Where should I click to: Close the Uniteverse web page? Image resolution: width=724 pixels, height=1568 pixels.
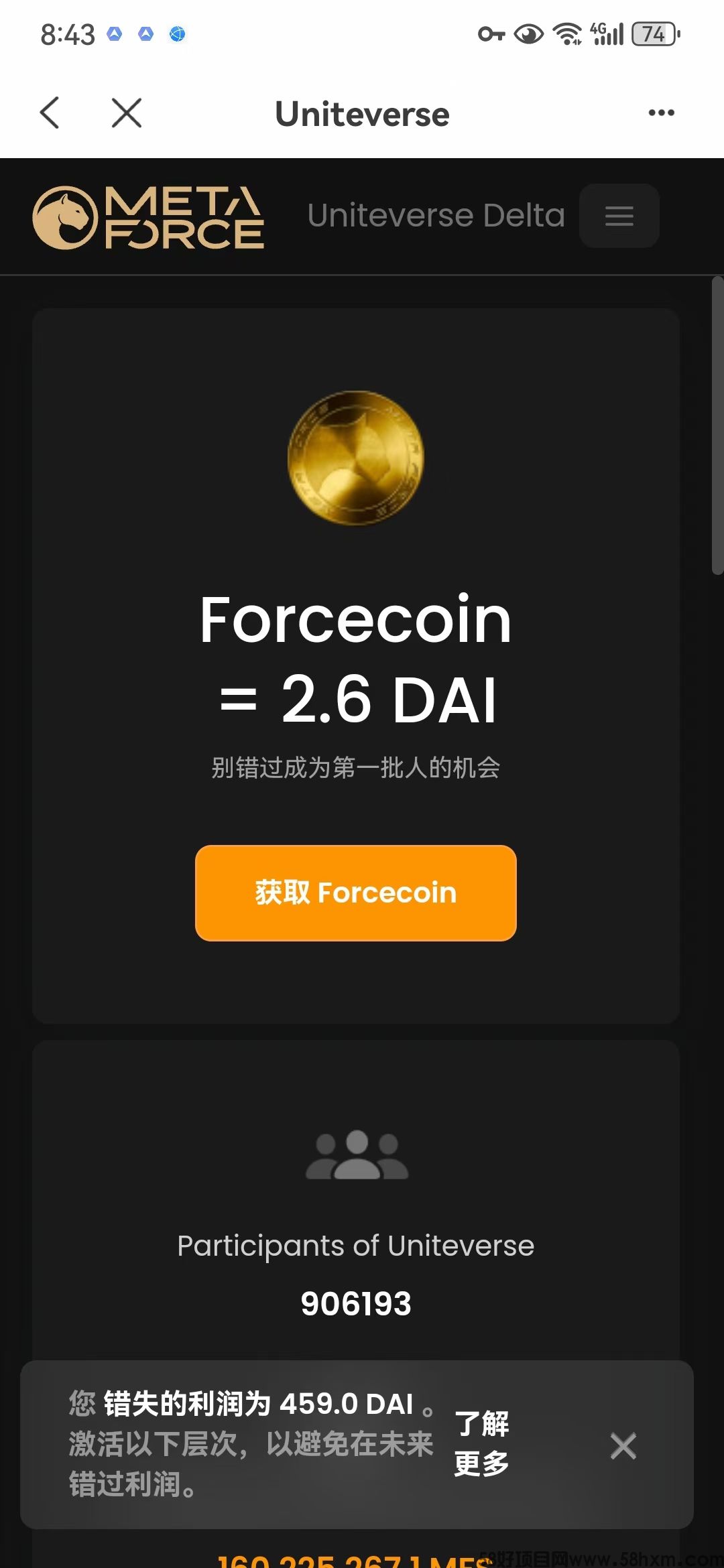pos(127,113)
